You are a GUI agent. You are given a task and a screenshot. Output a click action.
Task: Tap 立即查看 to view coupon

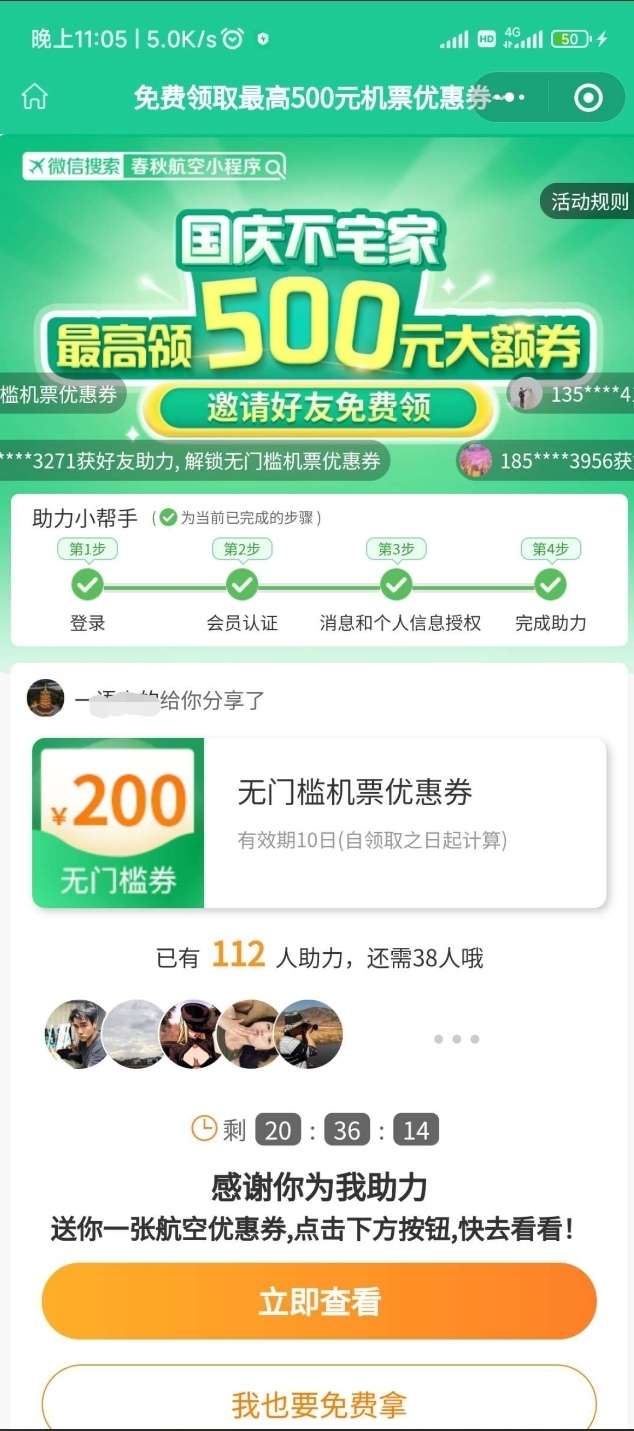318,1301
